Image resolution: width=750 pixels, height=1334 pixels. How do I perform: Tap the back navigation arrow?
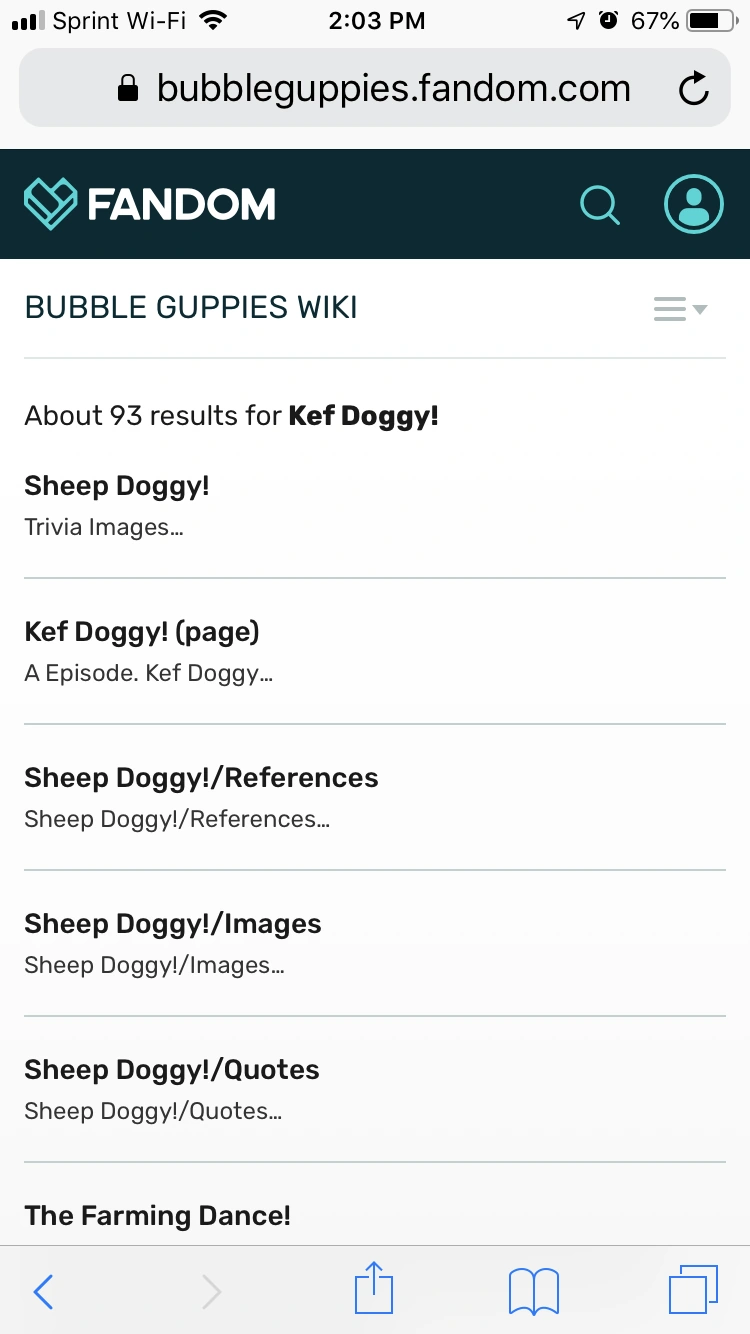coord(42,1291)
